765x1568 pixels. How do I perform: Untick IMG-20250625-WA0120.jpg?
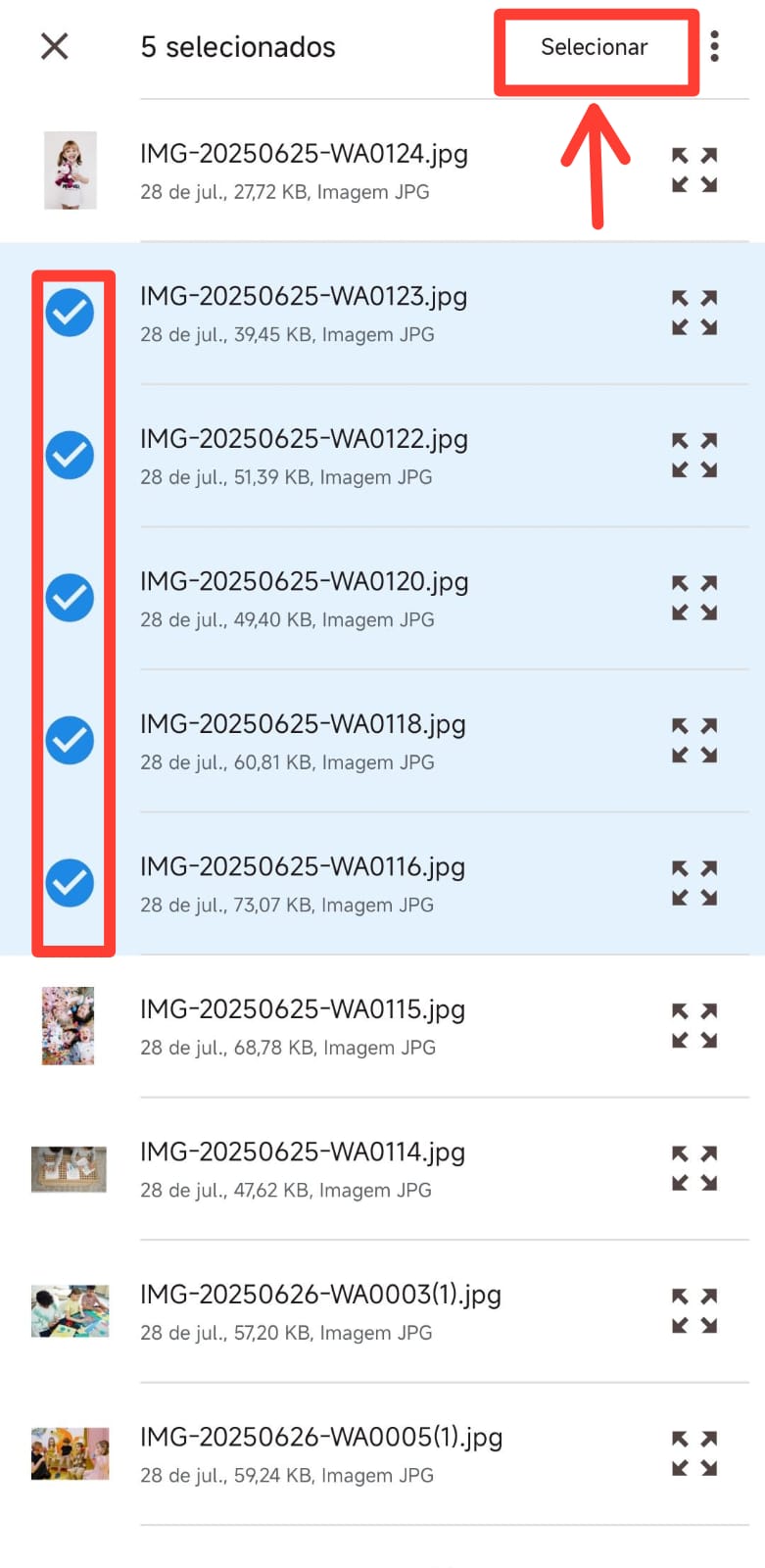click(70, 598)
